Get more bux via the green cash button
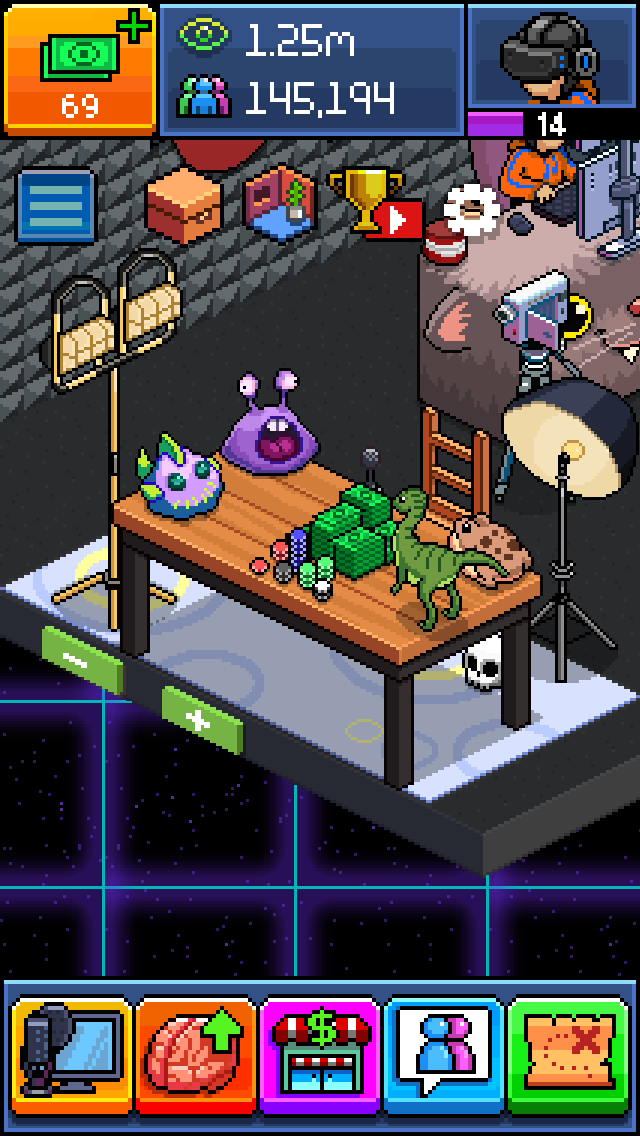This screenshot has width=640, height=1136. click(x=80, y=68)
